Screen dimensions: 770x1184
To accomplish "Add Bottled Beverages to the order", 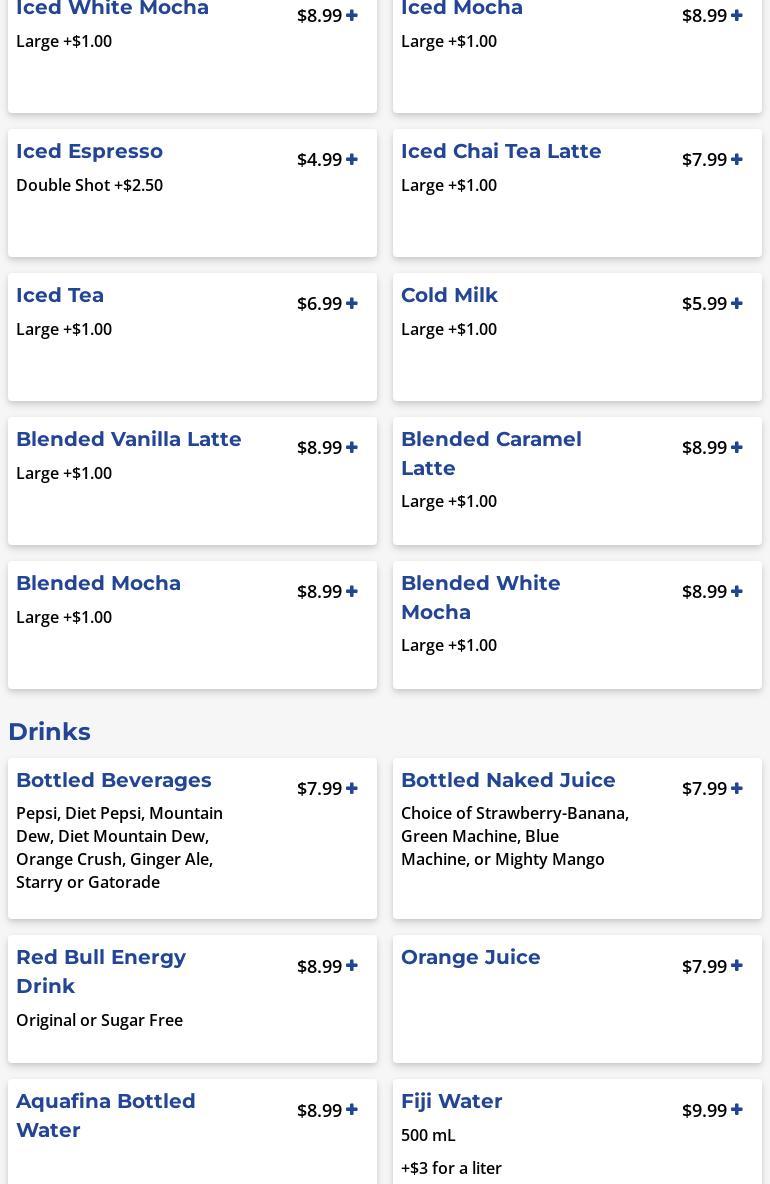I will [x=351, y=788].
